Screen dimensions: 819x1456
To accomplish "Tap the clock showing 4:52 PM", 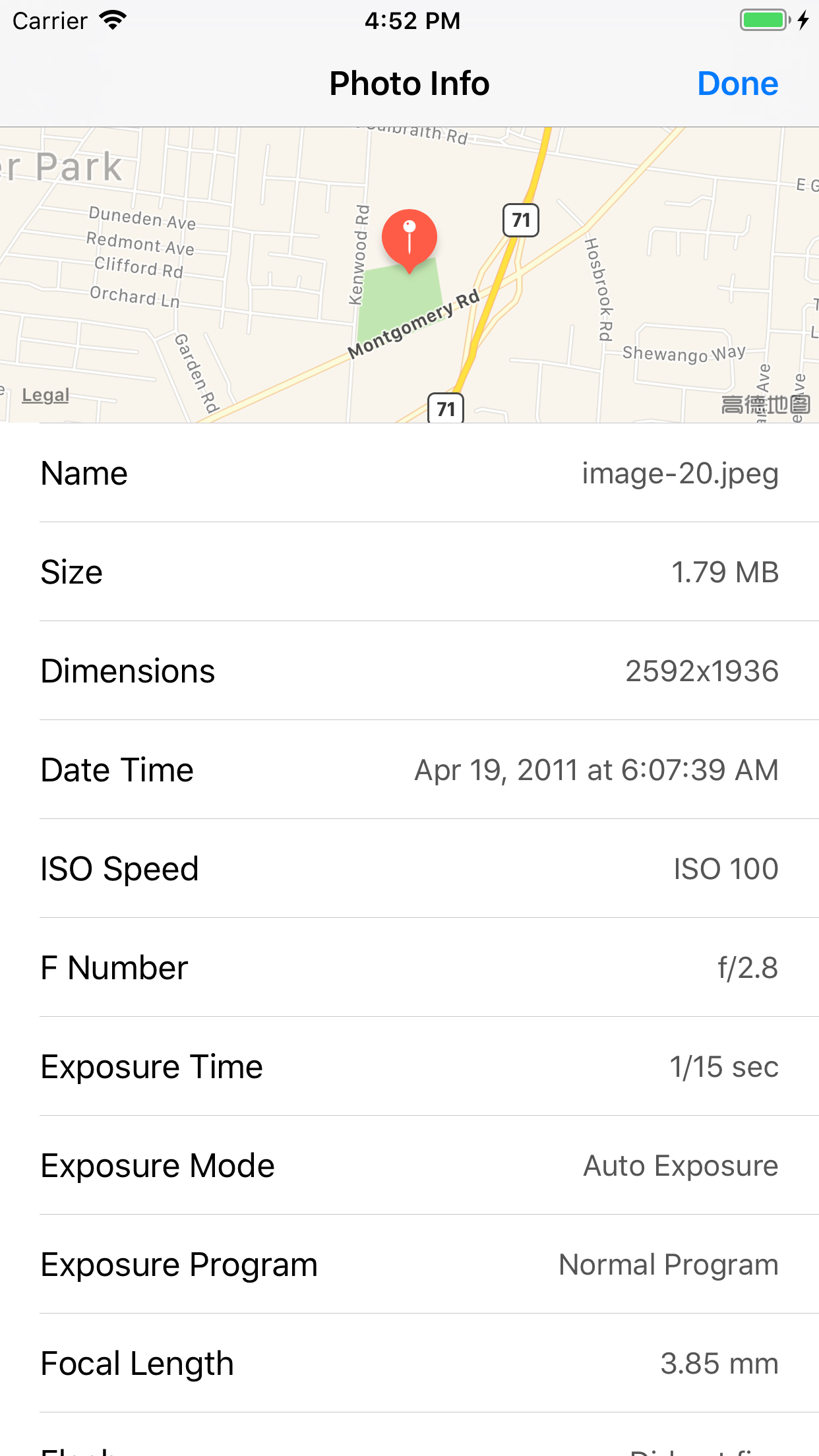I will click(411, 20).
